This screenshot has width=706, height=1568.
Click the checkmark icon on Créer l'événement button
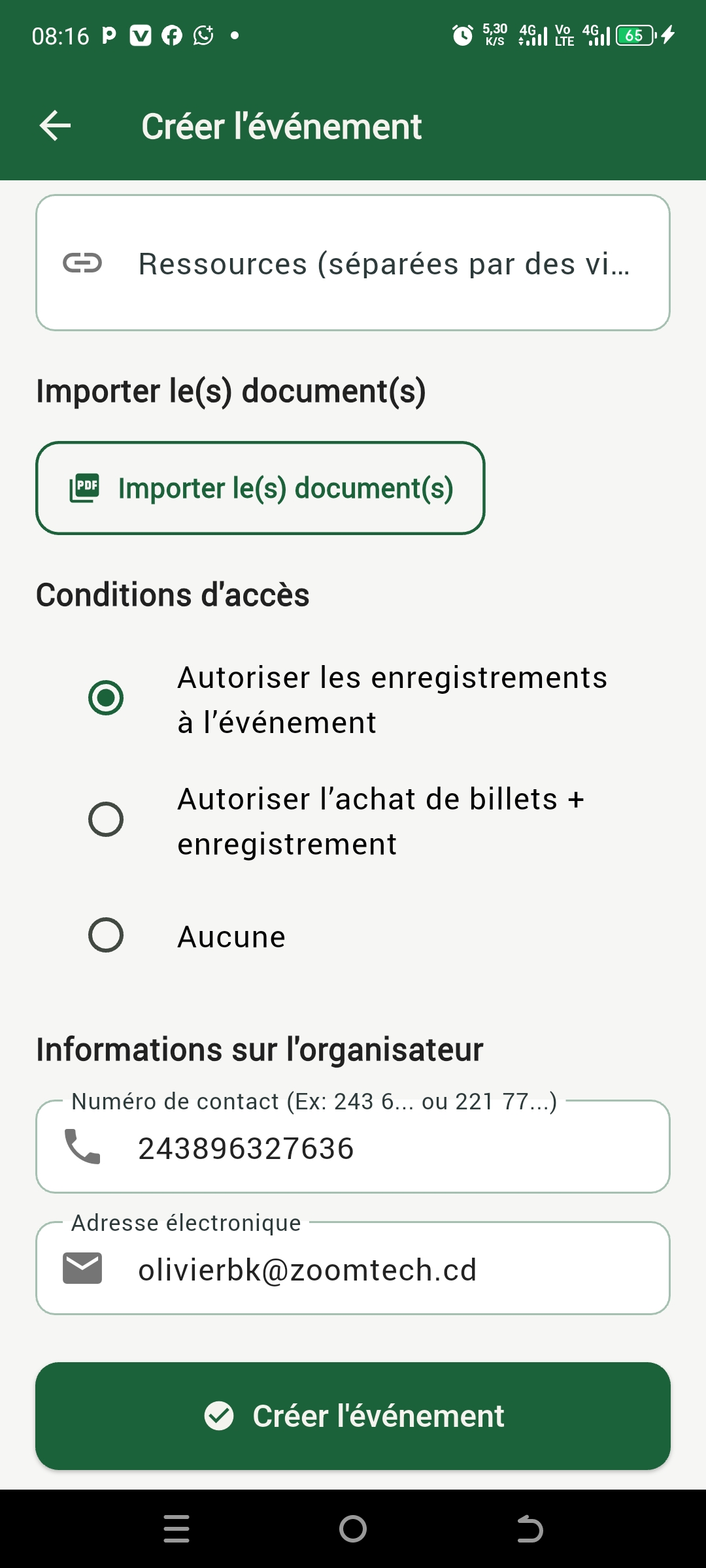pos(220,1416)
